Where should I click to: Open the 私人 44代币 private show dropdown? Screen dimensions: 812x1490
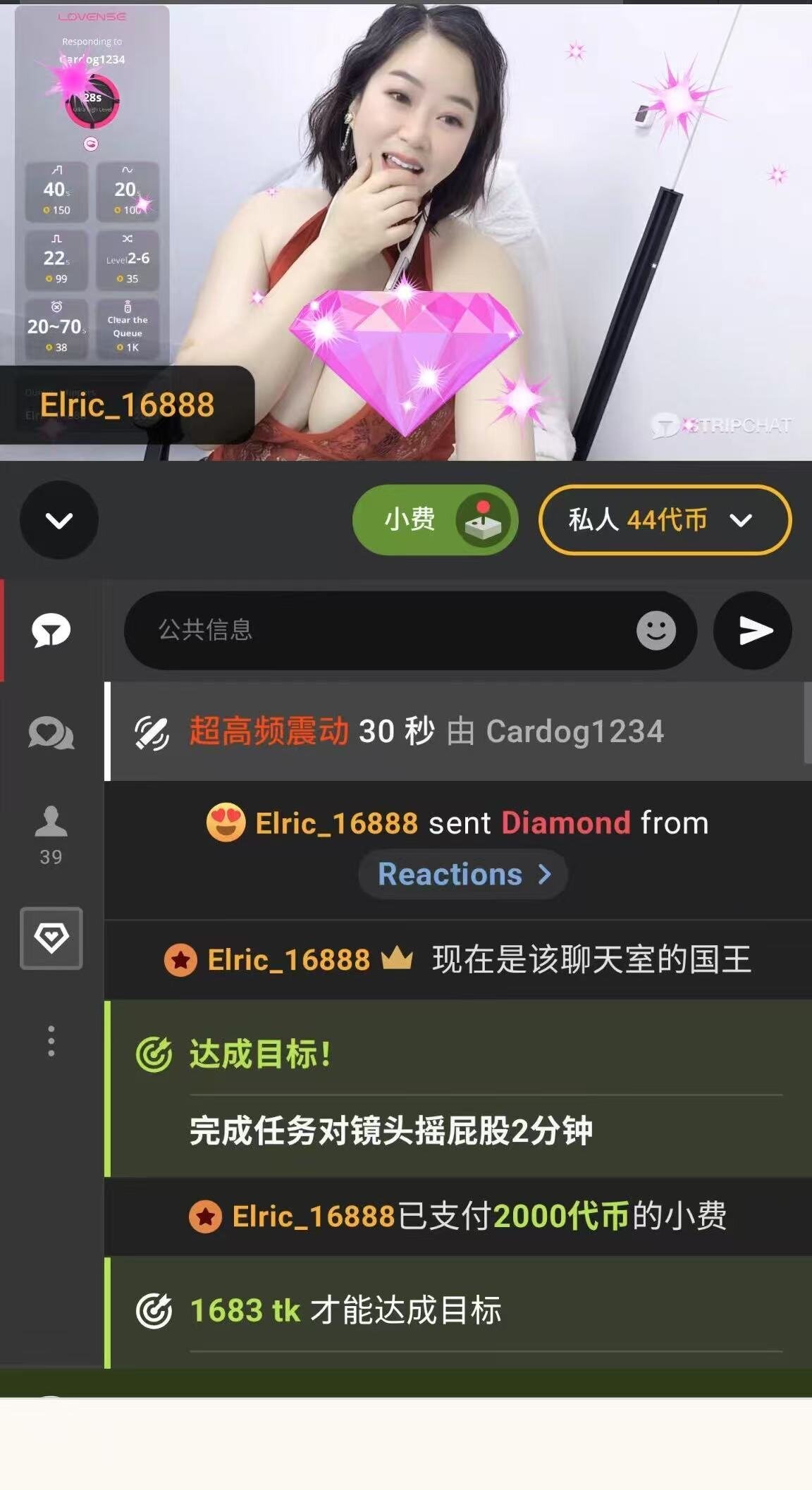[664, 520]
